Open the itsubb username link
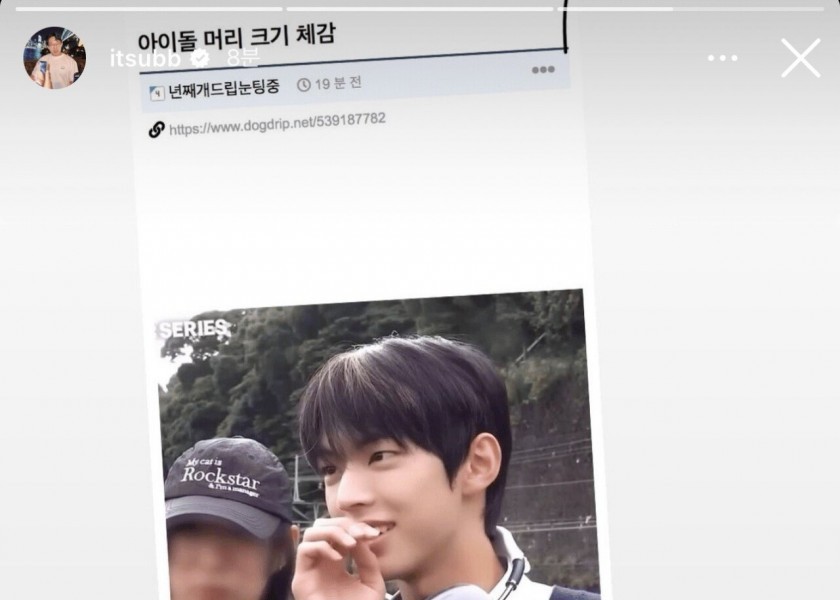Screen dimensions: 840x600 [x=144, y=58]
